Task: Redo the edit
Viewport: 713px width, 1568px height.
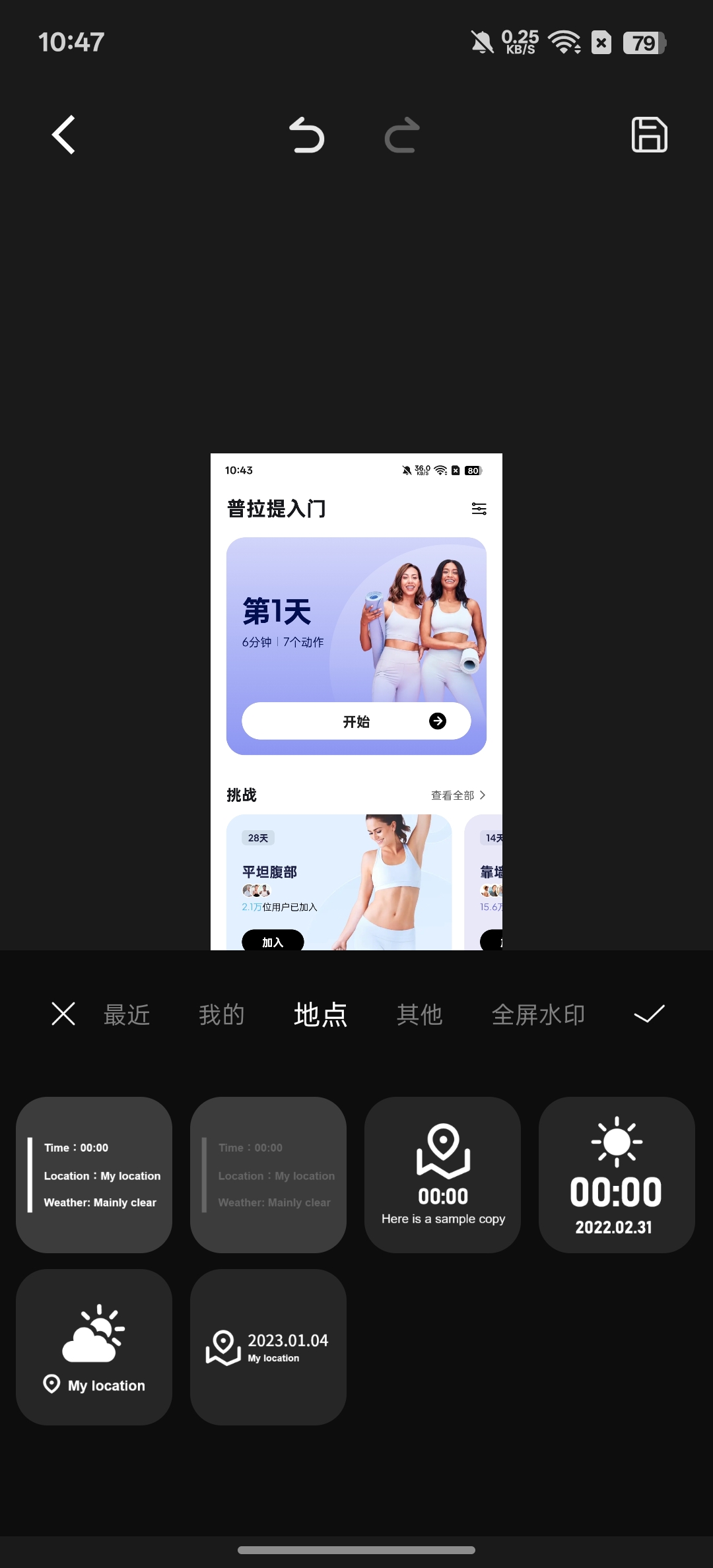Action: pos(402,135)
